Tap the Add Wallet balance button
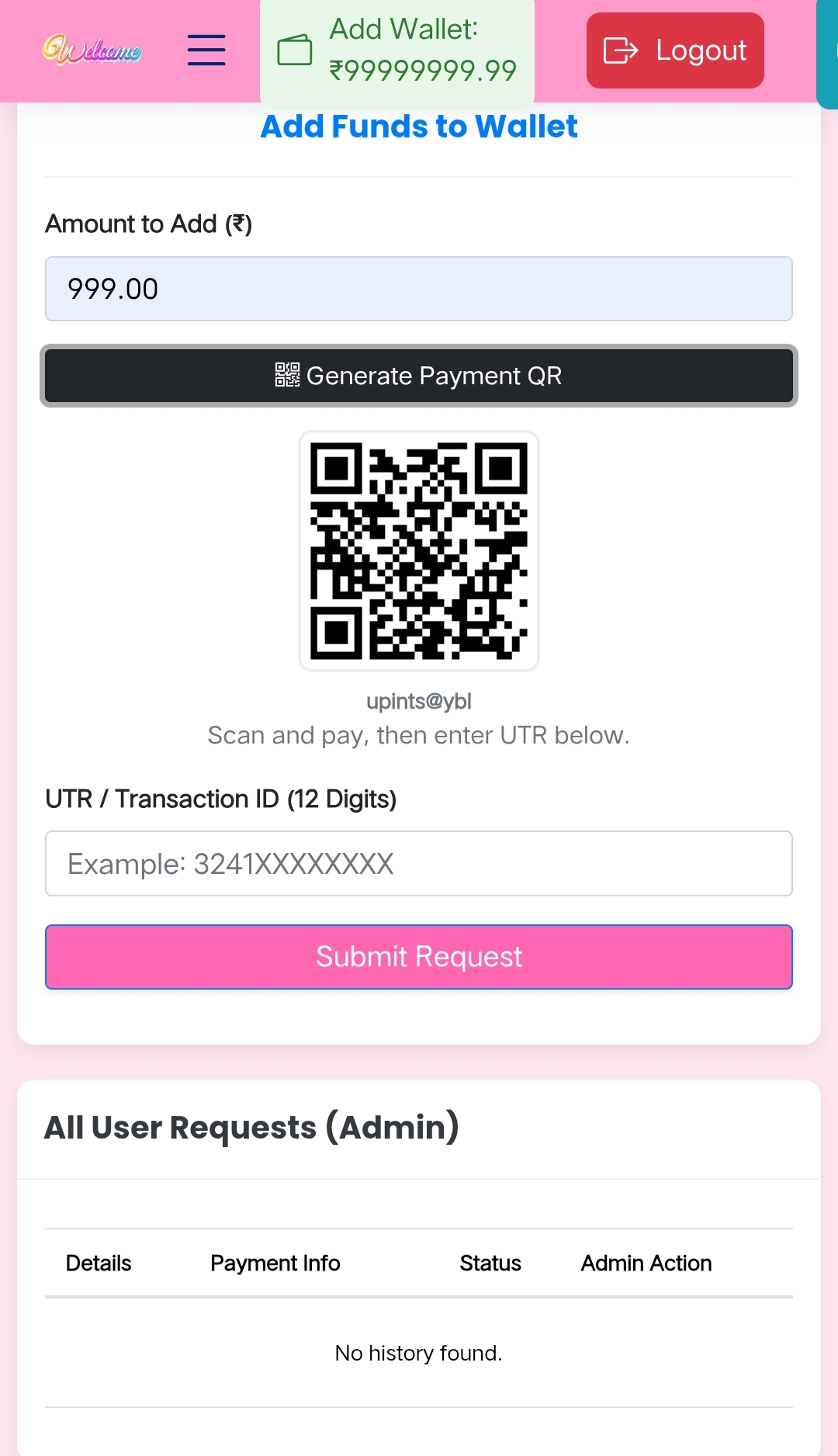Viewport: 838px width, 1456px height. 397,51
